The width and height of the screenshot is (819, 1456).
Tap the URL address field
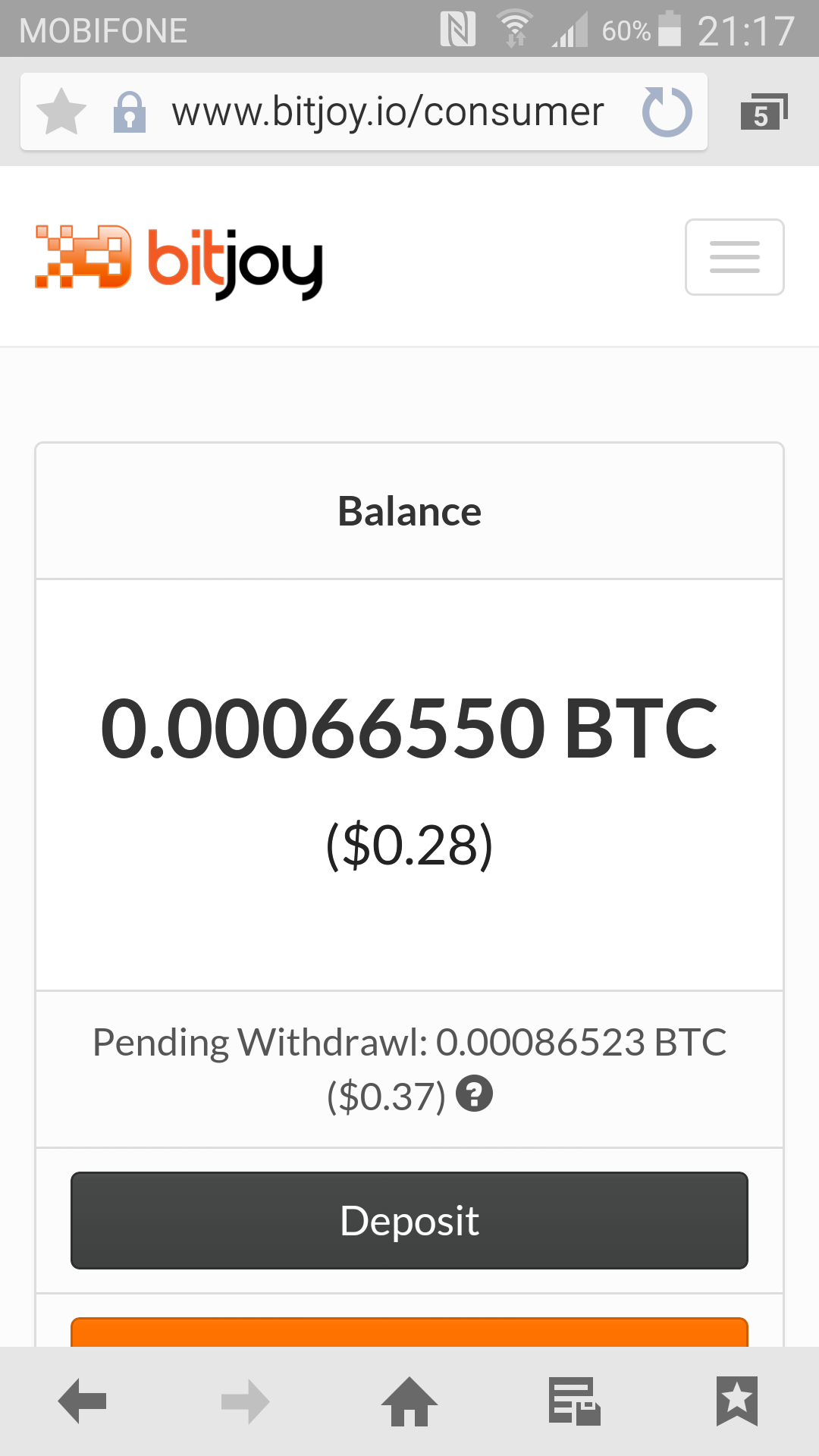point(387,112)
